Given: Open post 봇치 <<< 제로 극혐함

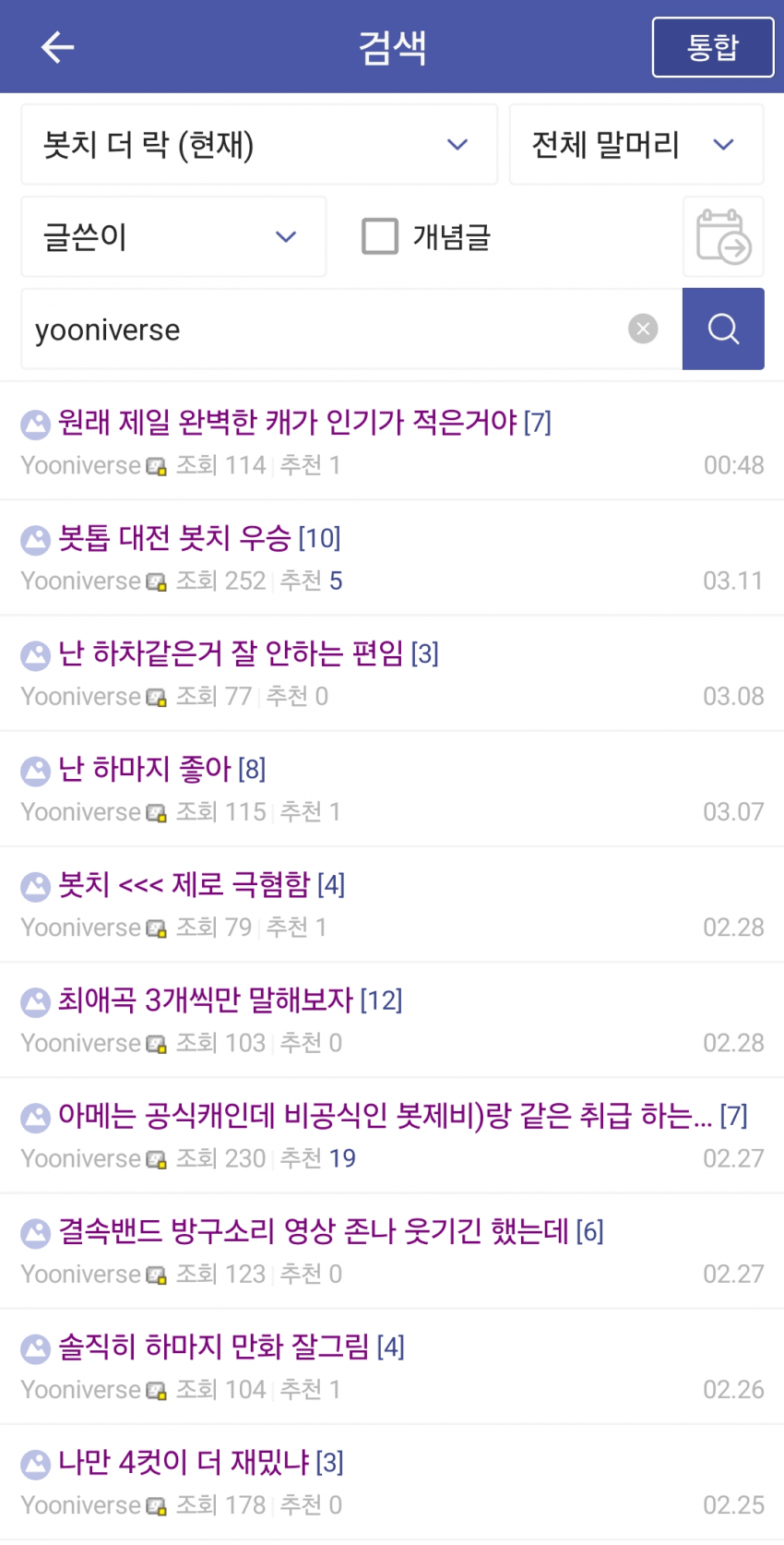Looking at the screenshot, I should [184, 884].
